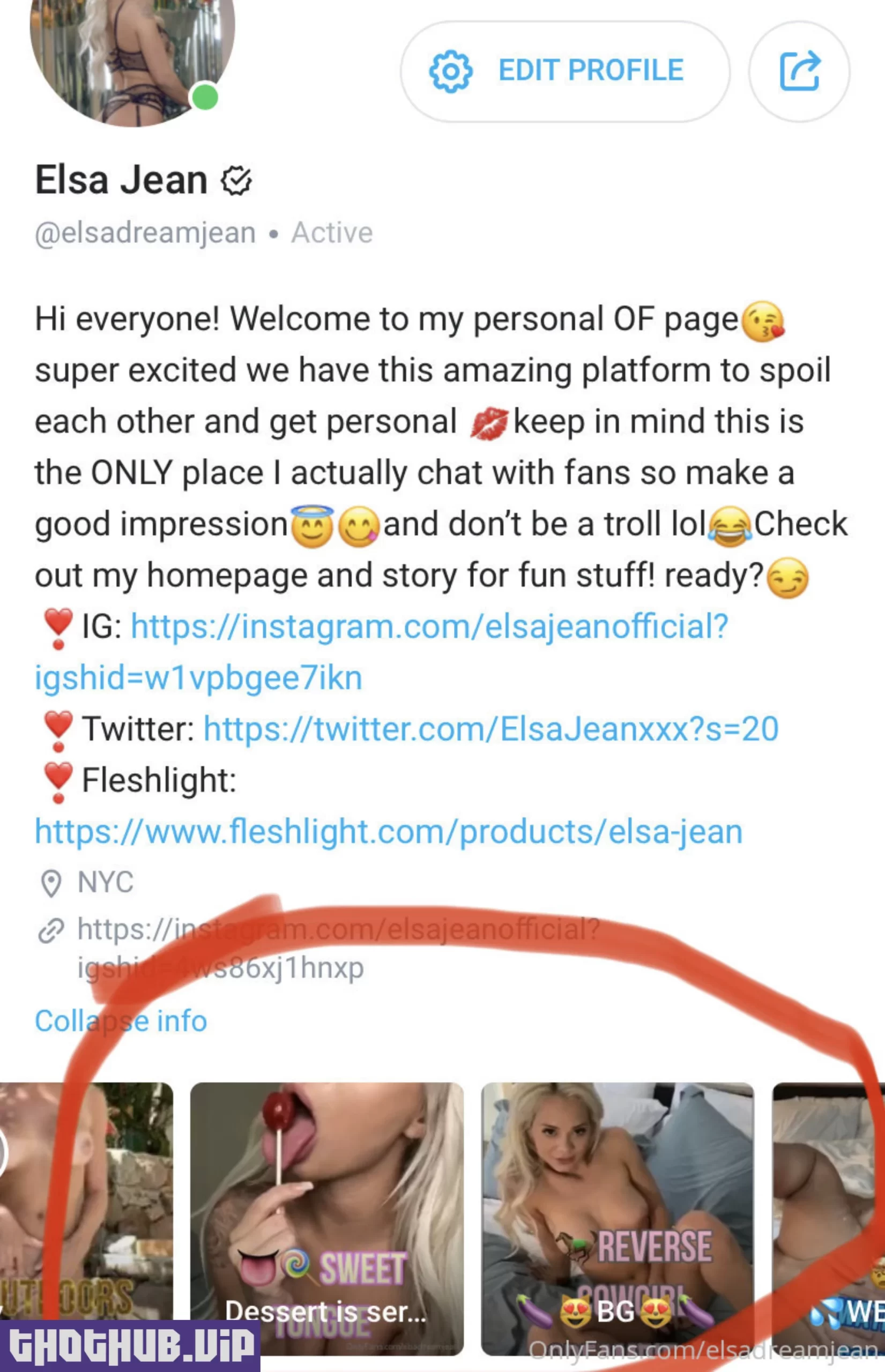Open the Instagram link in the bio
The height and width of the screenshot is (1372, 885).
click(429, 627)
